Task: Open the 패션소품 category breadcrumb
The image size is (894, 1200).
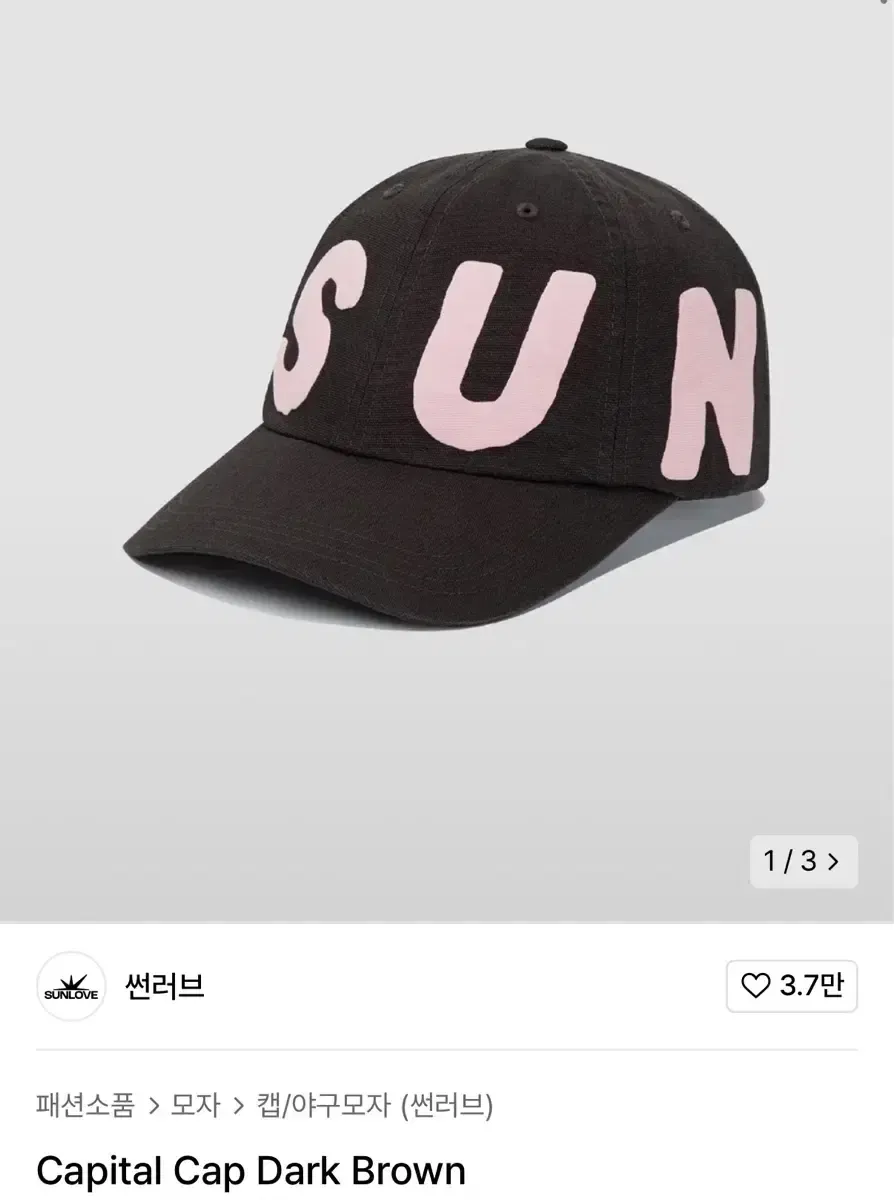Action: tap(85, 1105)
